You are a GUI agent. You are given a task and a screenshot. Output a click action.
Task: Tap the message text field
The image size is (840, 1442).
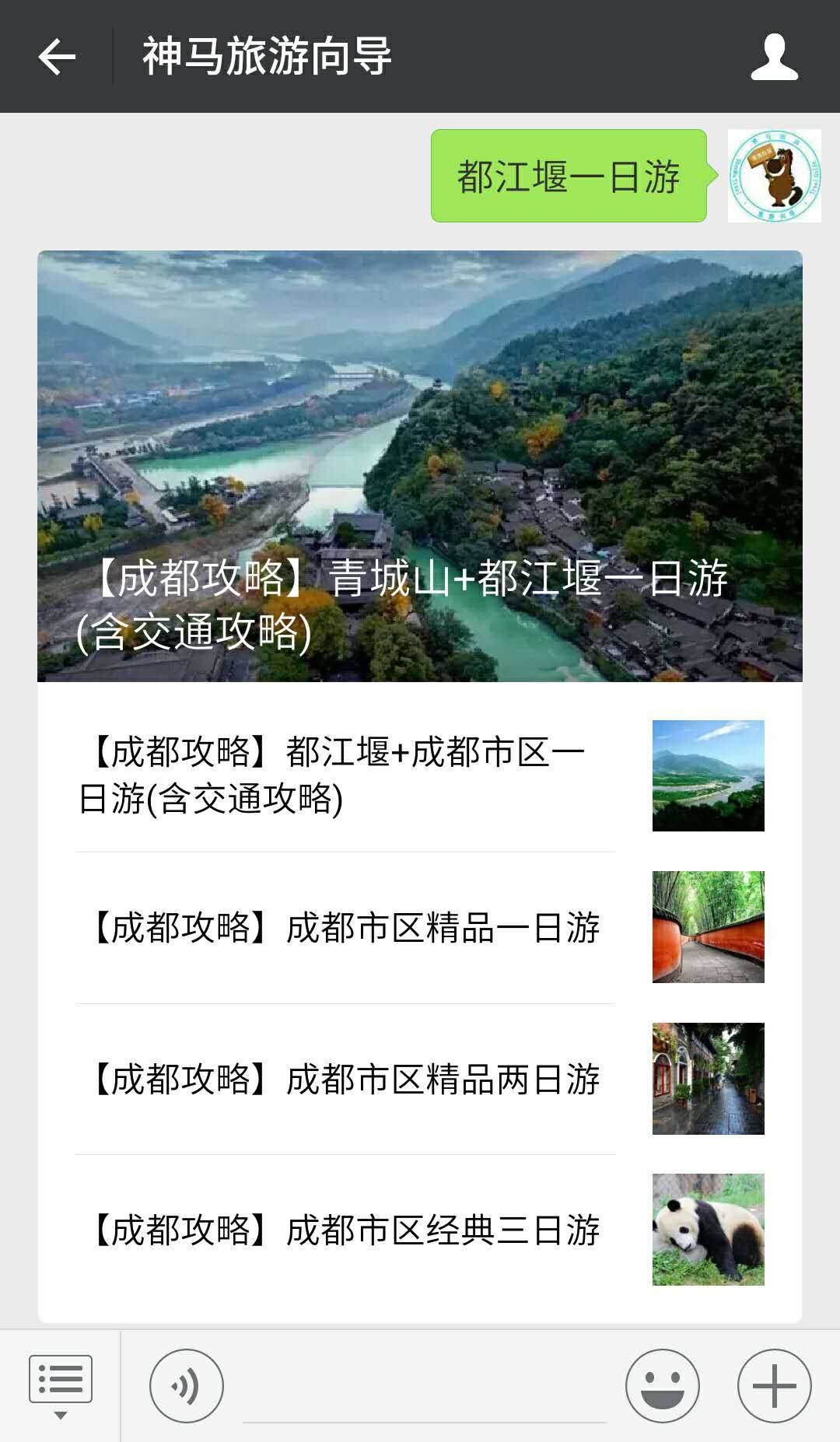425,1392
